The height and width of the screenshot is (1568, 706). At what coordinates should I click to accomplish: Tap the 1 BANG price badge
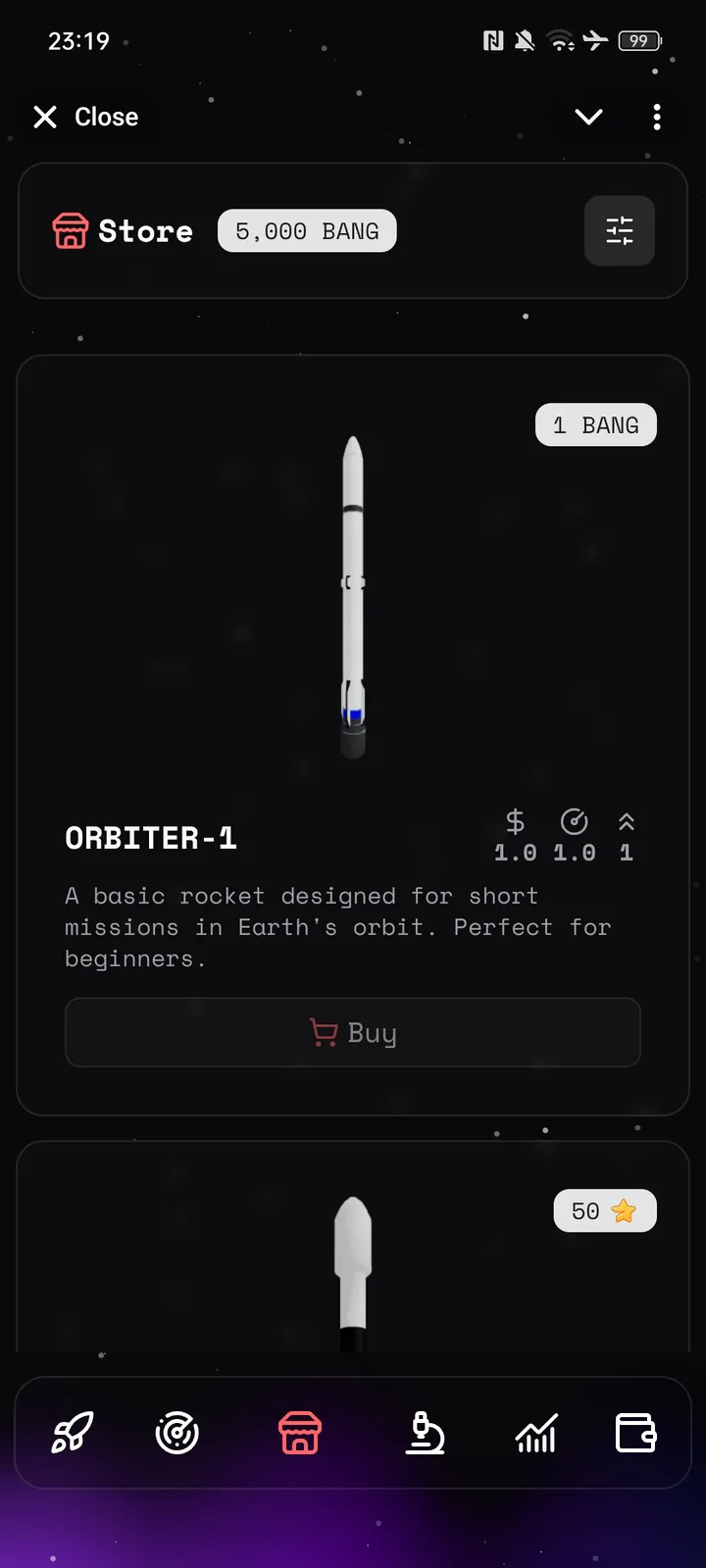[x=595, y=424]
